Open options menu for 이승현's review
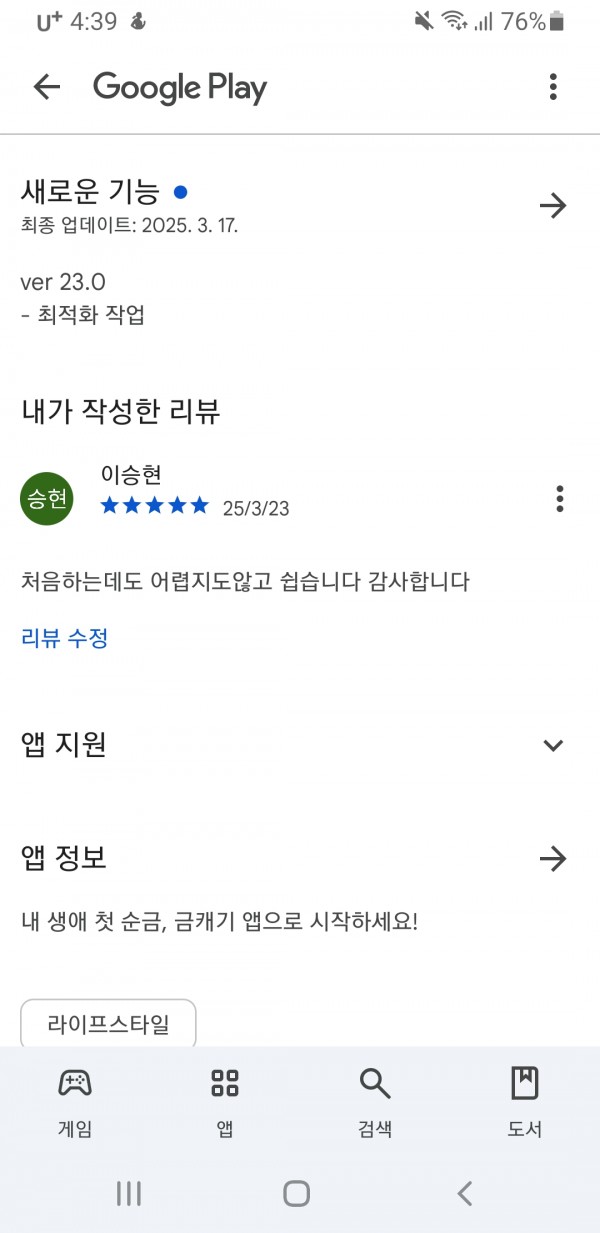Screen dimensions: 600x1233 [560, 498]
